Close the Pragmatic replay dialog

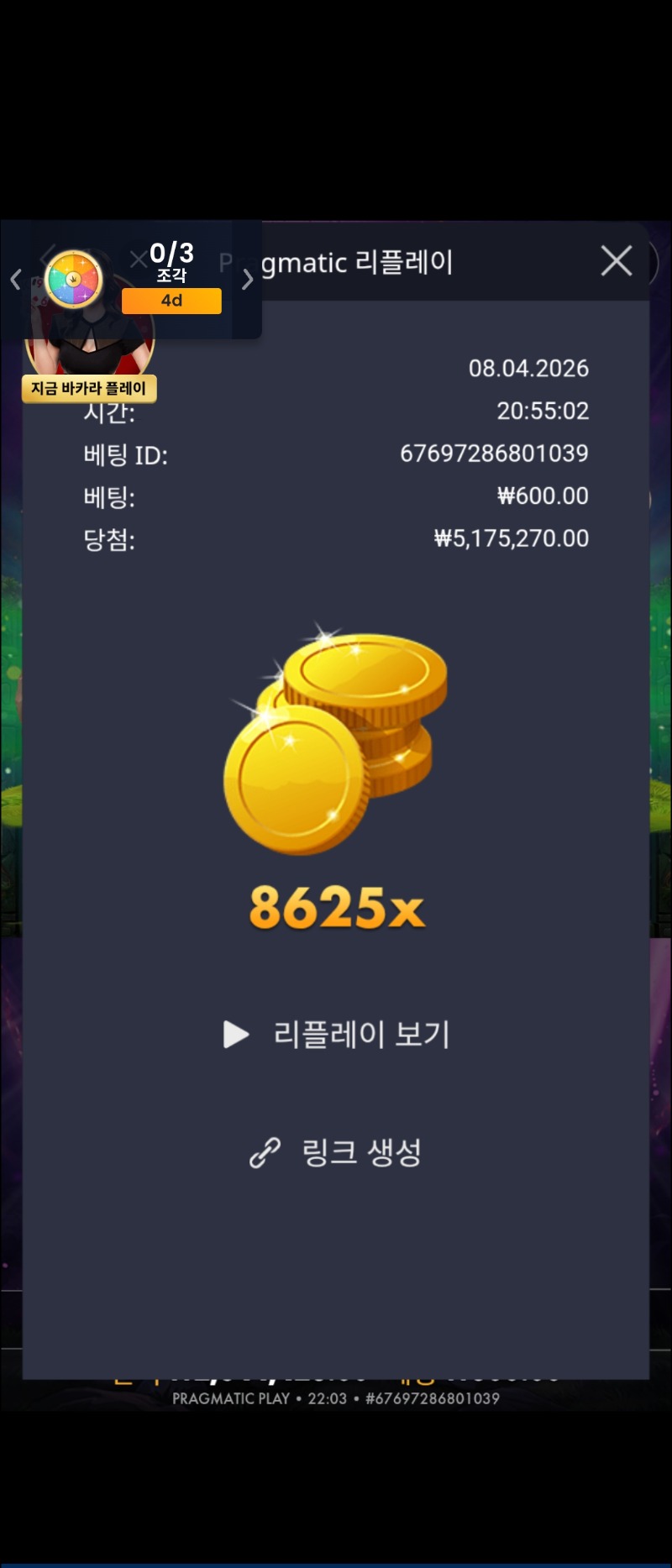tap(617, 261)
